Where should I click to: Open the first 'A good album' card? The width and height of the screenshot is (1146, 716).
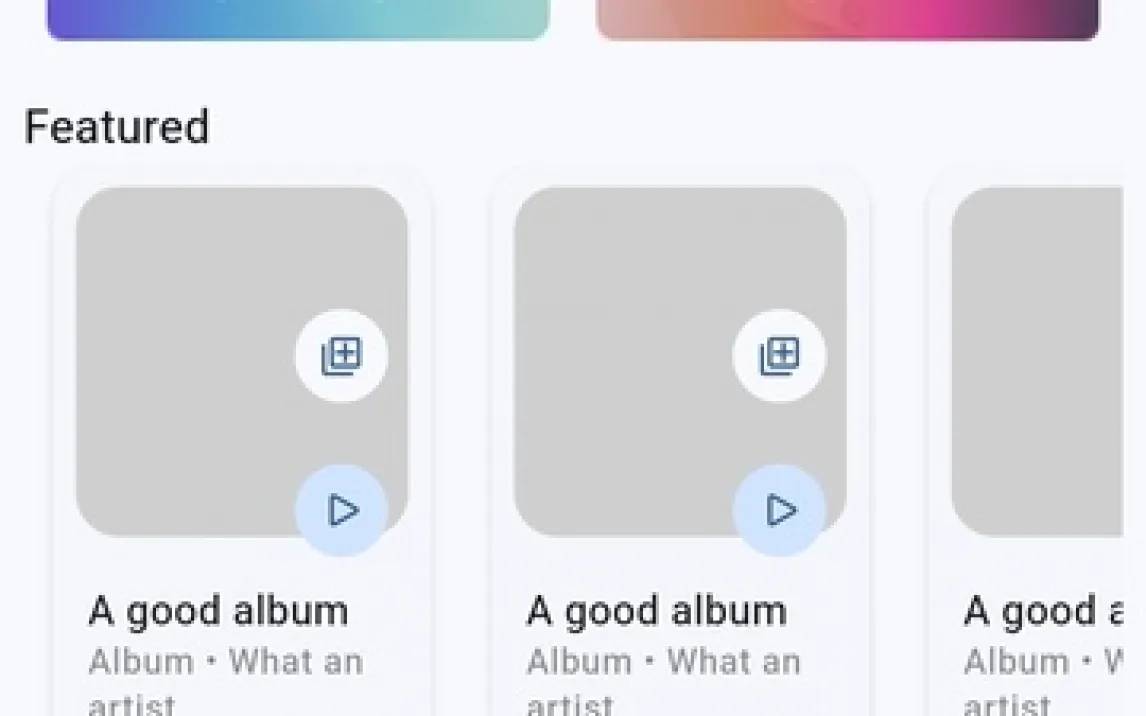point(218,611)
